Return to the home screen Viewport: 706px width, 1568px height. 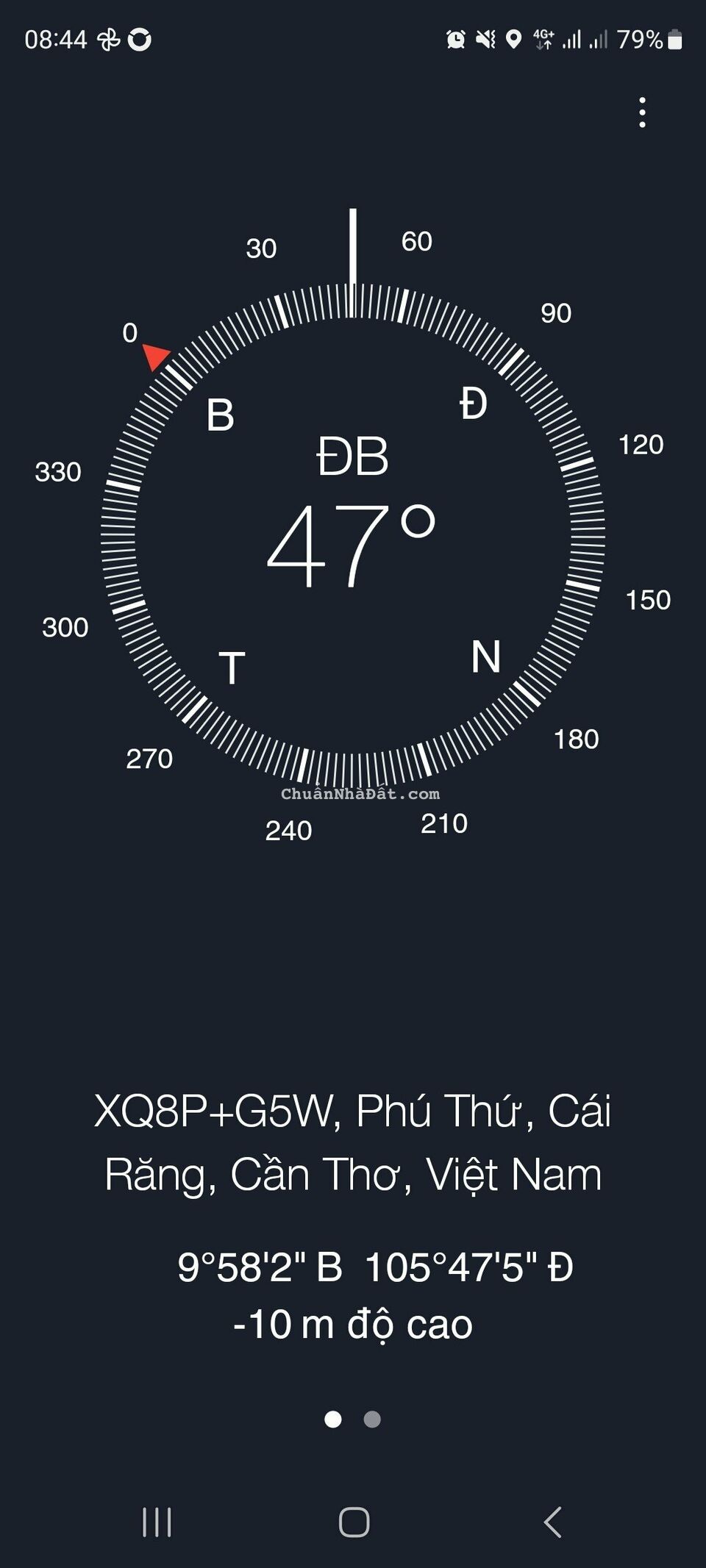[x=354, y=1522]
